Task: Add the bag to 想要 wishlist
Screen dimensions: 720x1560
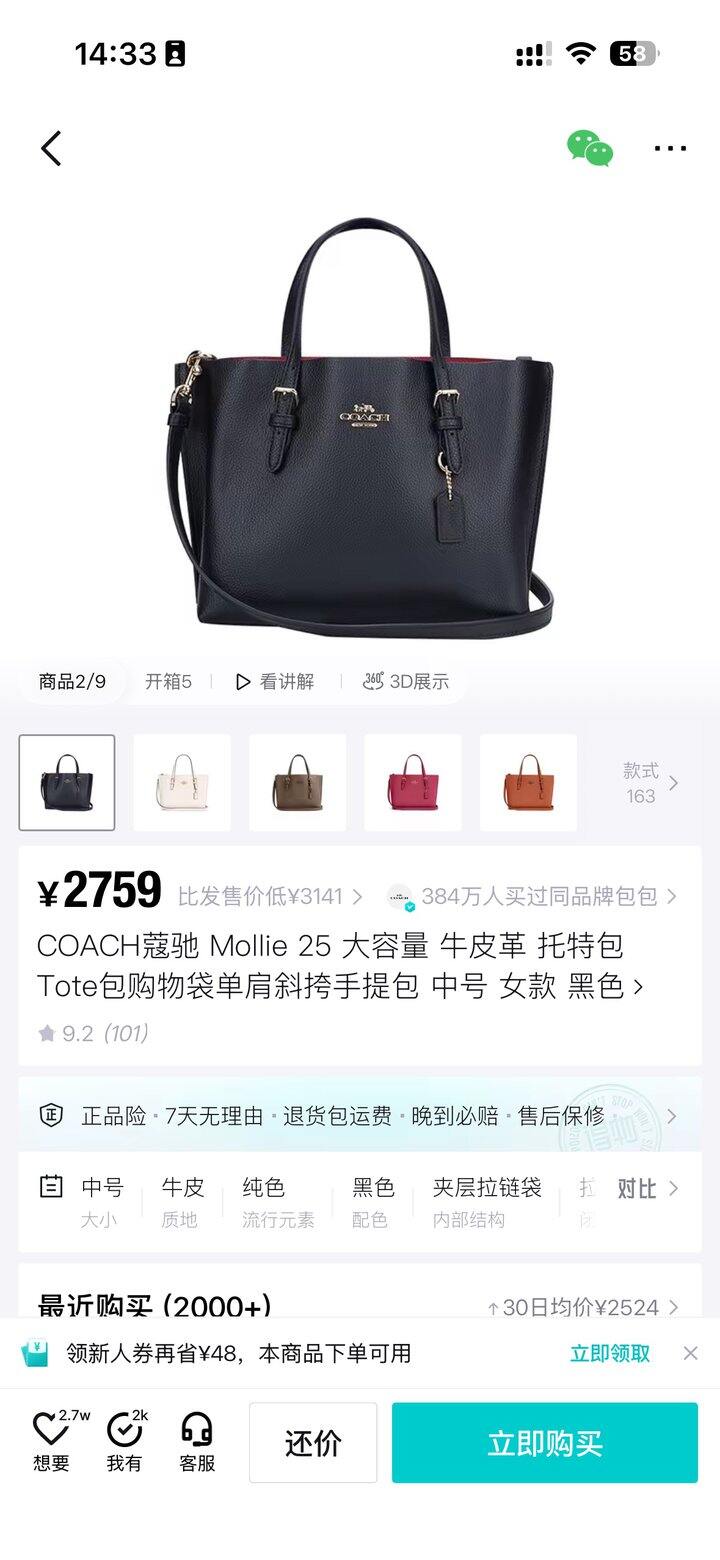Action: [x=52, y=1442]
